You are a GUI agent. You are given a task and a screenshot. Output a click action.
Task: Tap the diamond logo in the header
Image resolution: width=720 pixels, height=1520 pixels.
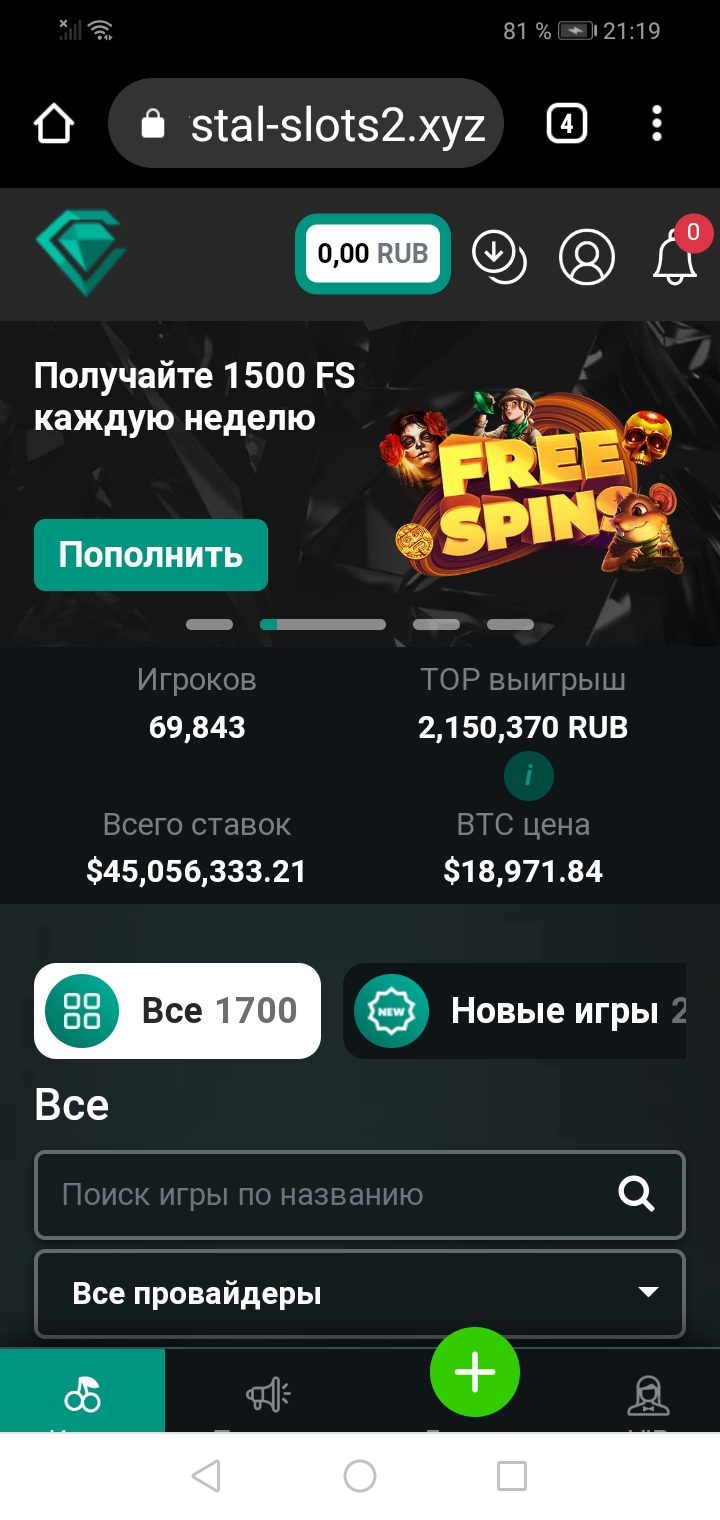[81, 252]
